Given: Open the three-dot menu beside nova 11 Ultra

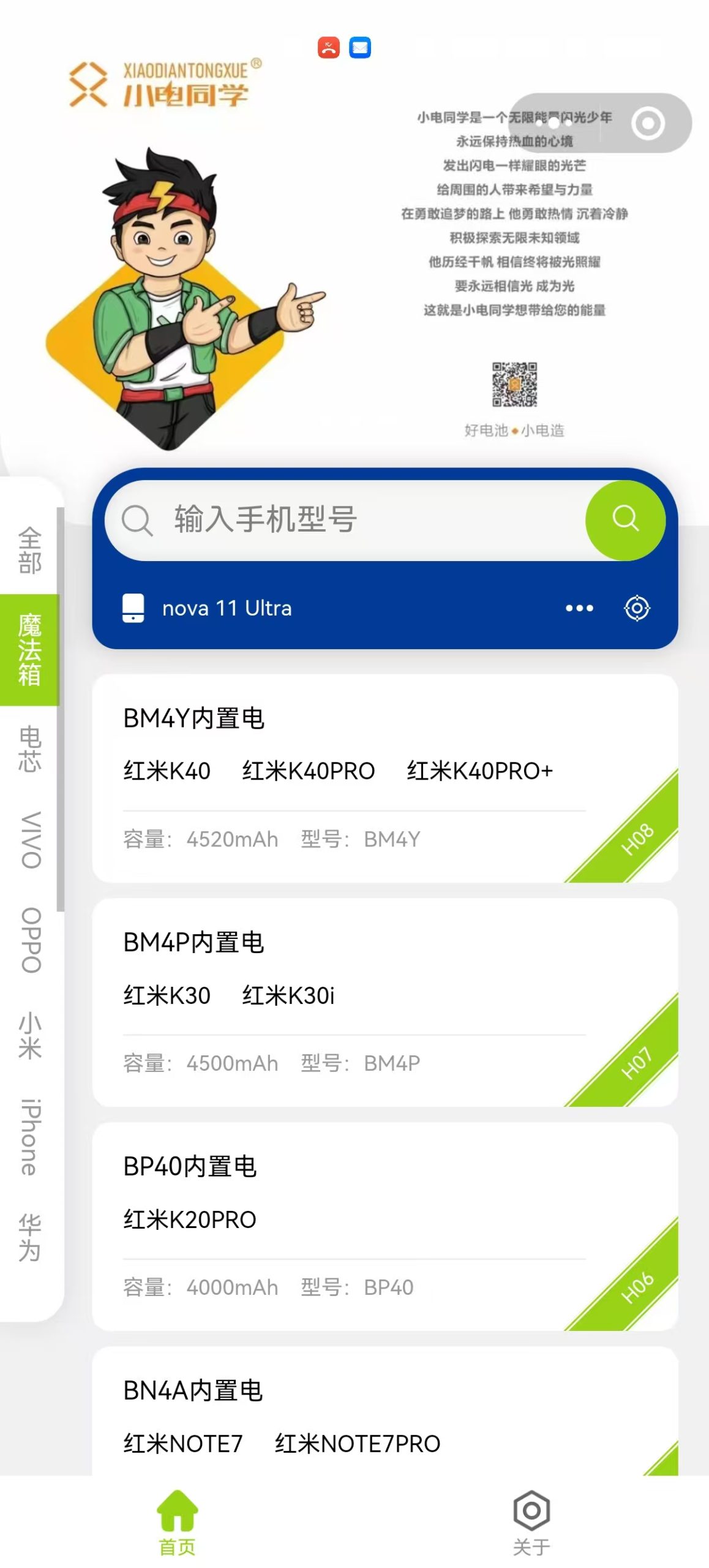Looking at the screenshot, I should point(579,608).
